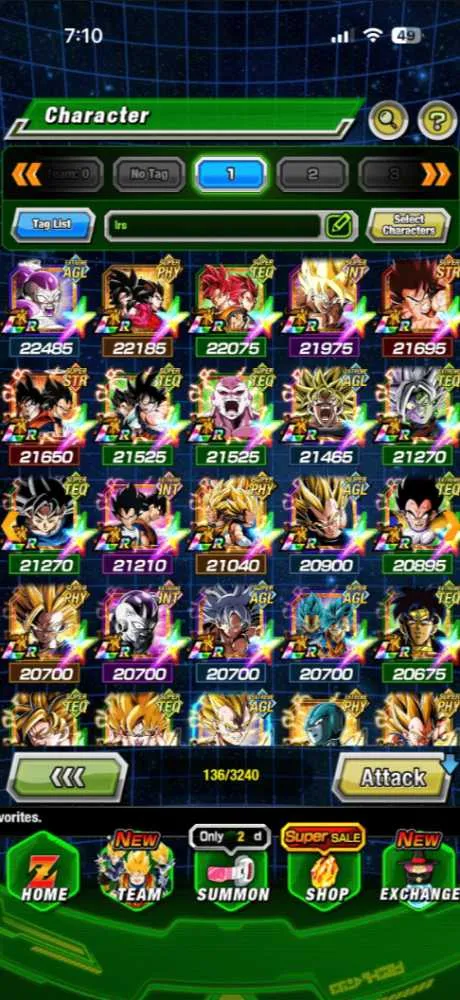Image resolution: width=460 pixels, height=1000 pixels.
Task: Open the help question mark
Action: click(x=437, y=119)
